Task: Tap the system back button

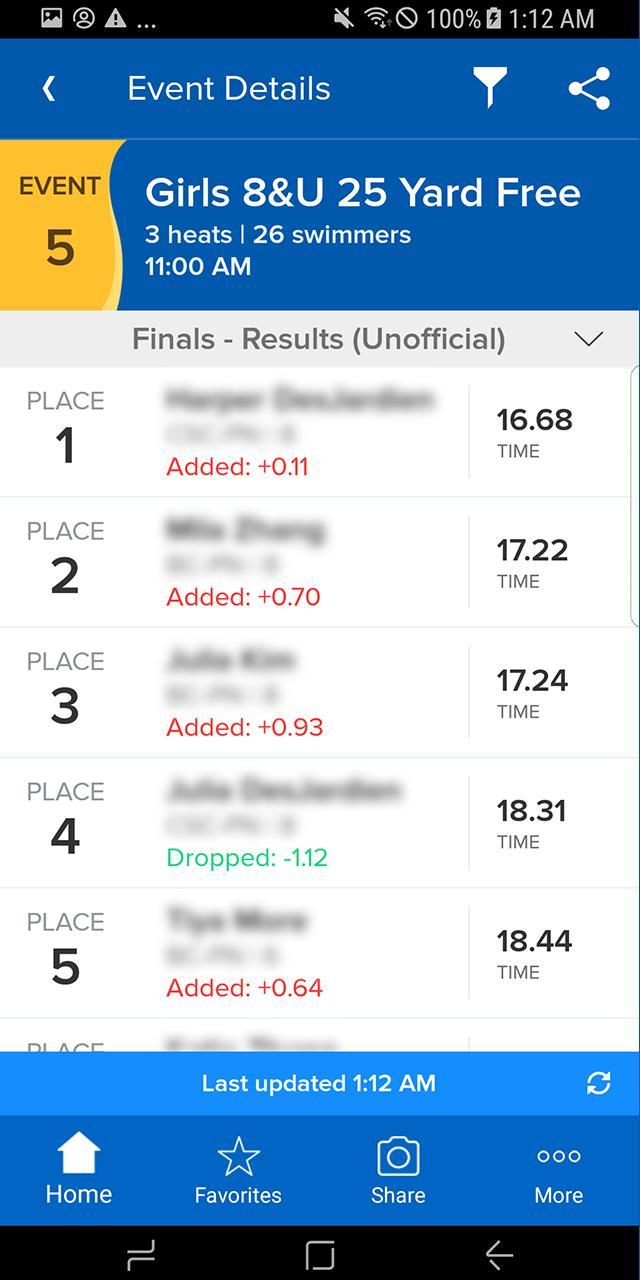Action: 498,1254
